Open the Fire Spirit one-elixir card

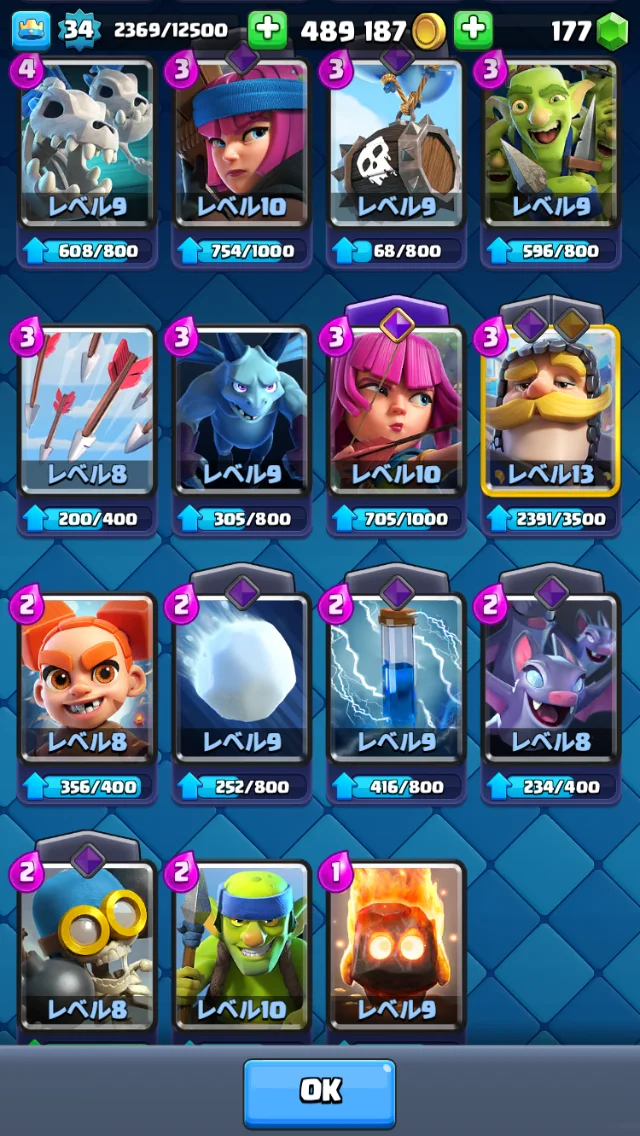[396, 945]
